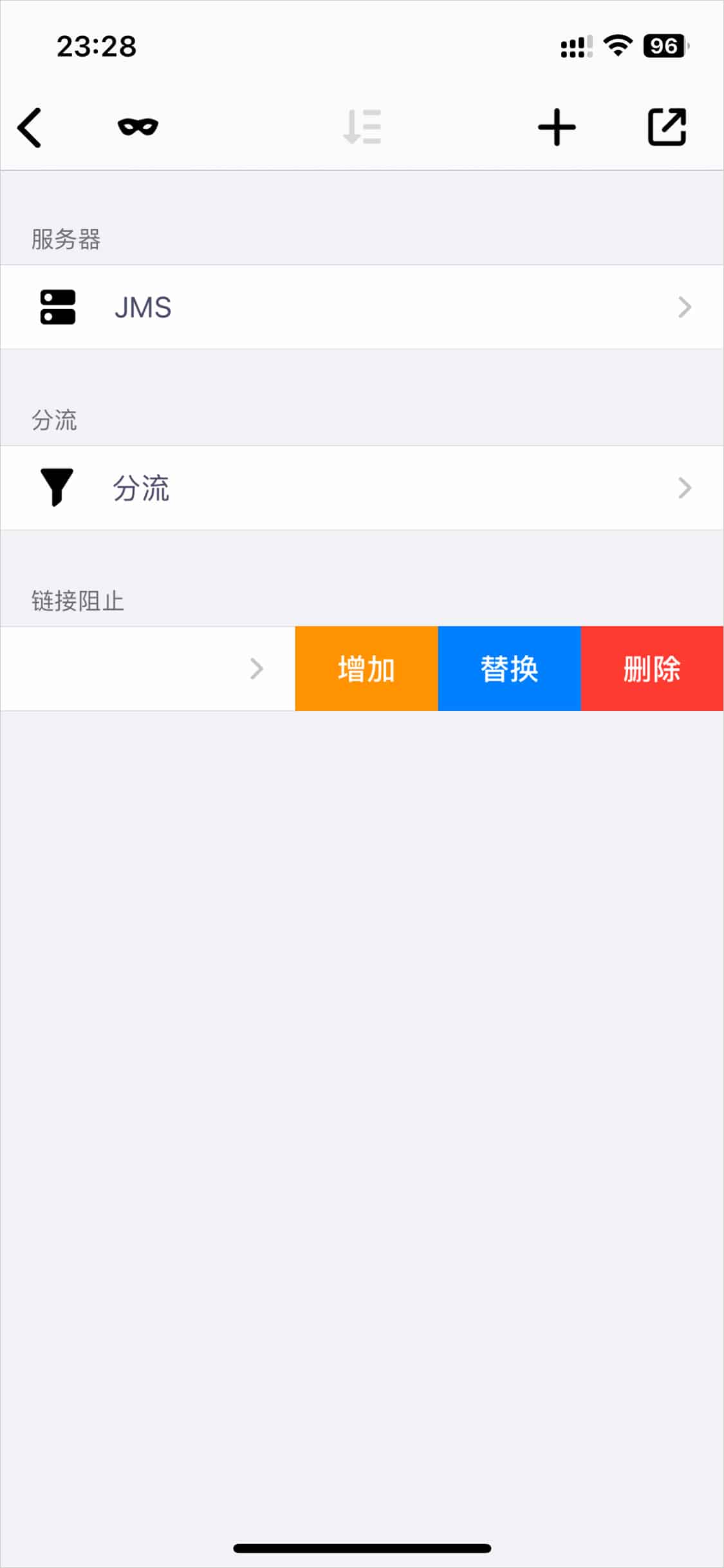
Task: Open the swiped 链接阻止 row
Action: (x=147, y=668)
